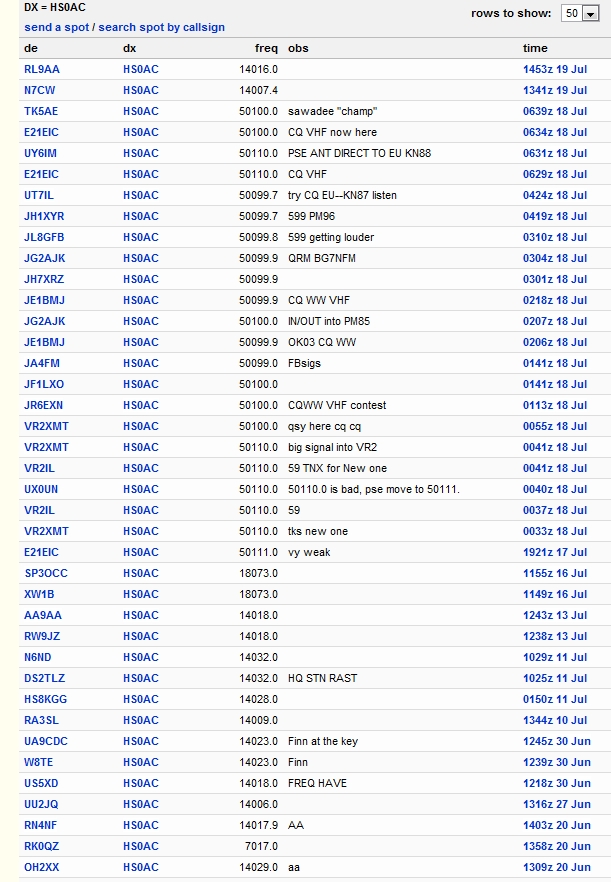This screenshot has width=611, height=882.
Task: Open spotter callsign XW1B
Action: 40,594
